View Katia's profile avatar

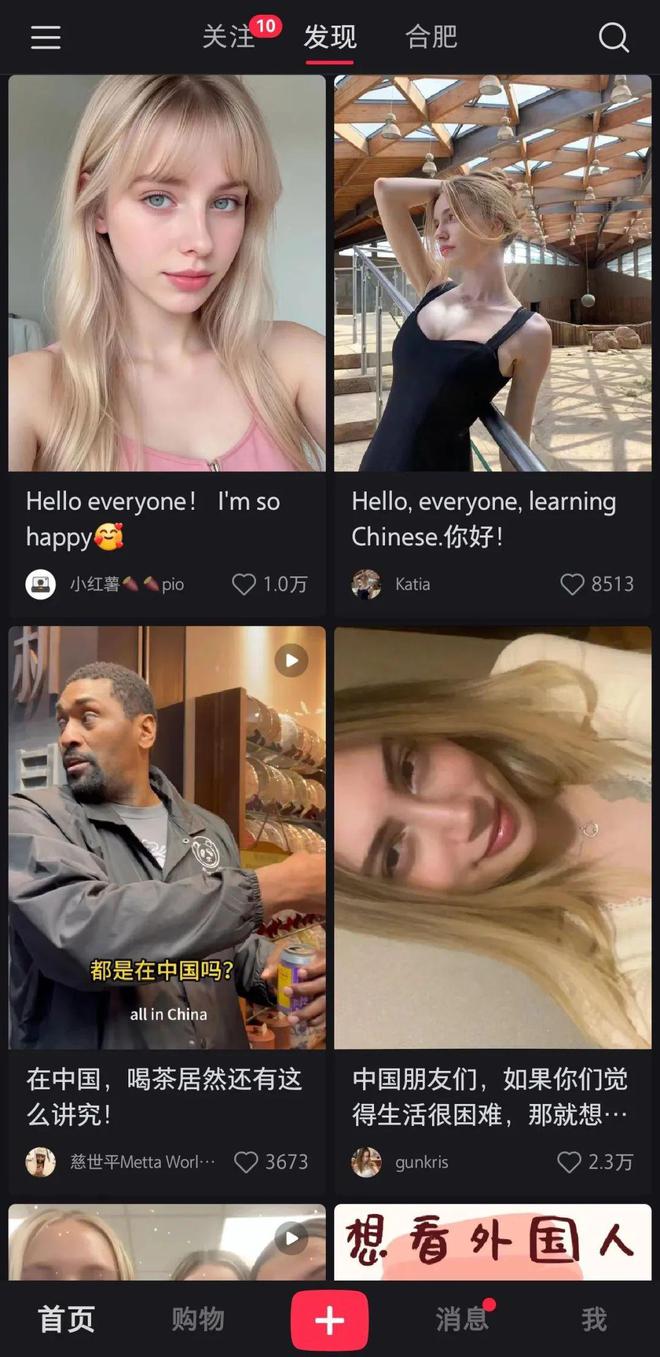pos(366,584)
